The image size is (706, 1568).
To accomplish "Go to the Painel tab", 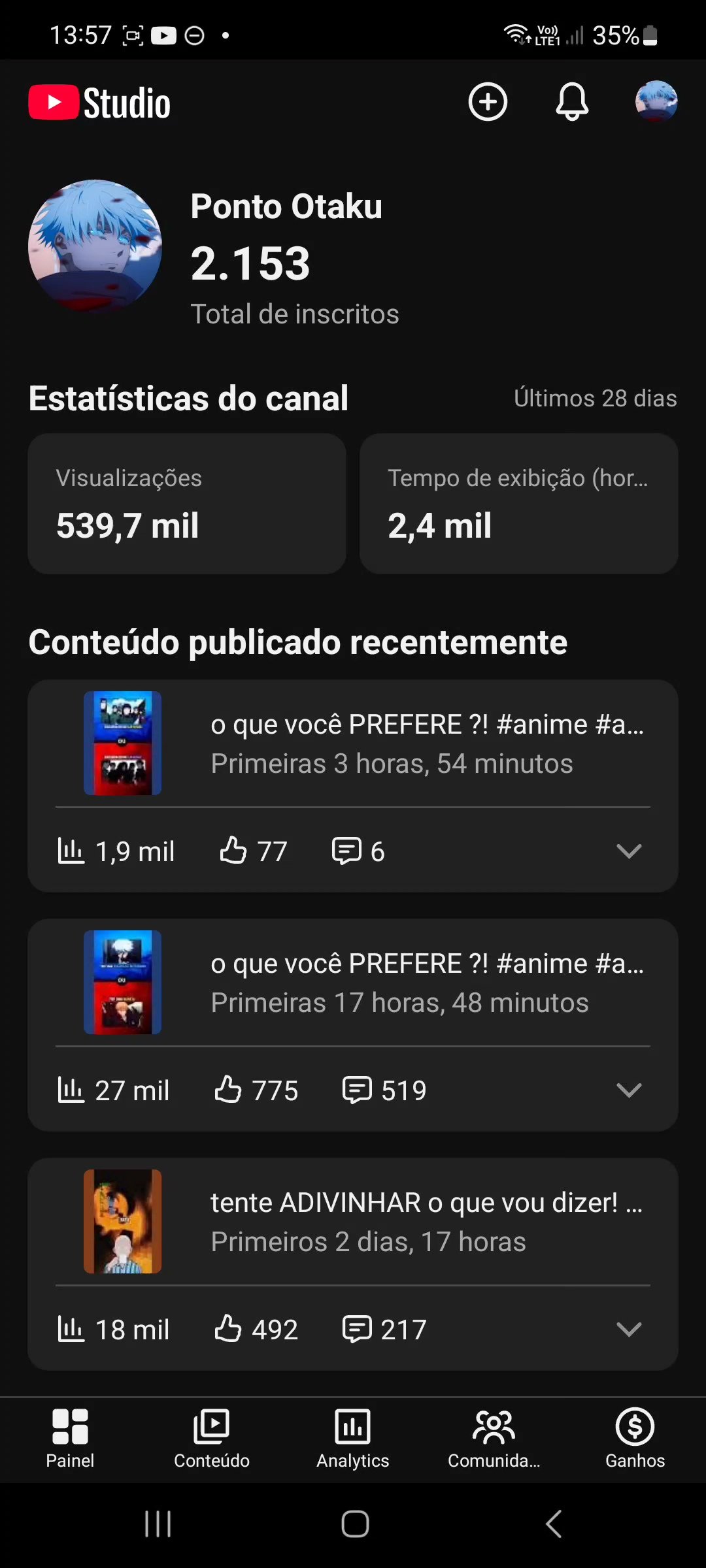I will point(70,1438).
